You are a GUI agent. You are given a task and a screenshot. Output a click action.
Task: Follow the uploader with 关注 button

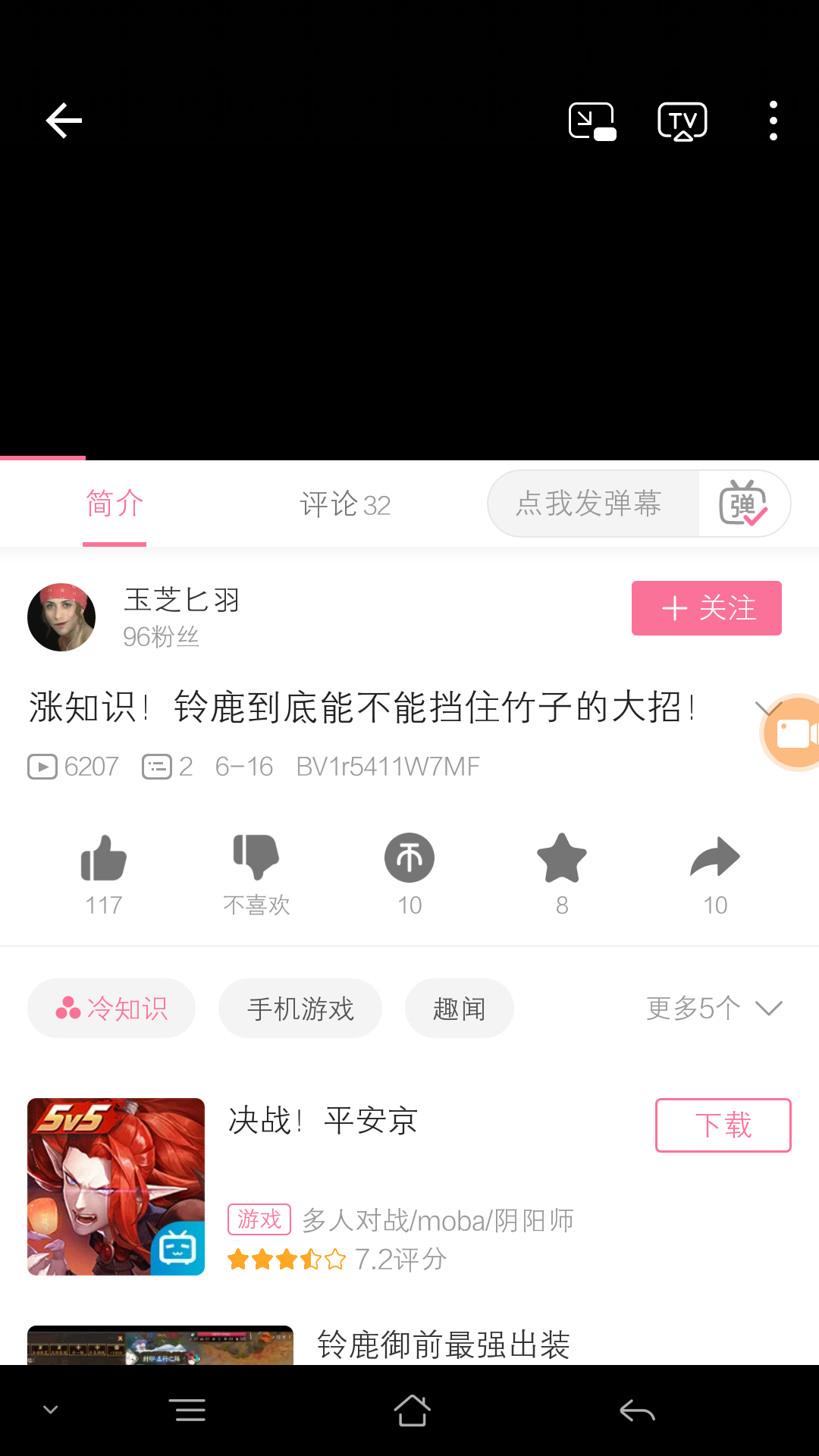click(706, 607)
